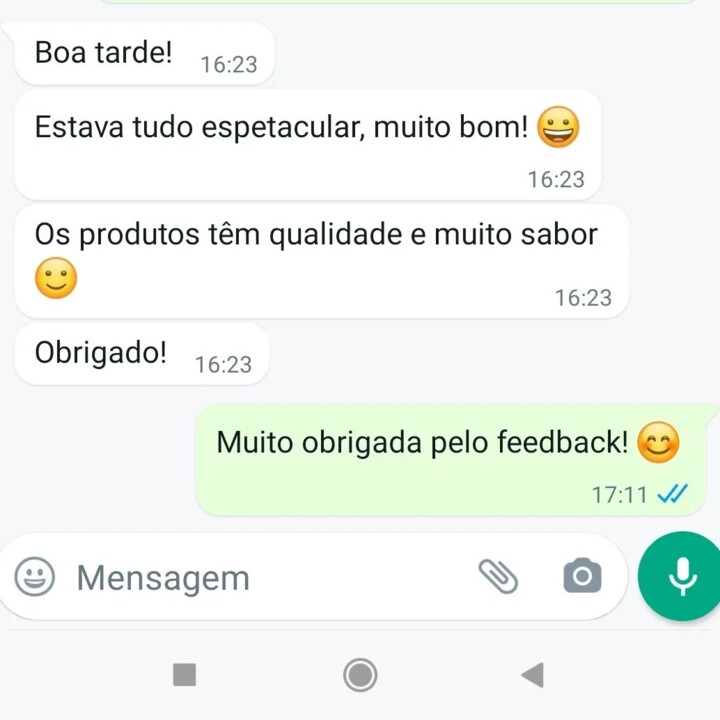Viewport: 720px width, 720px height.
Task: Record a voice message with microphone
Action: coord(682,576)
